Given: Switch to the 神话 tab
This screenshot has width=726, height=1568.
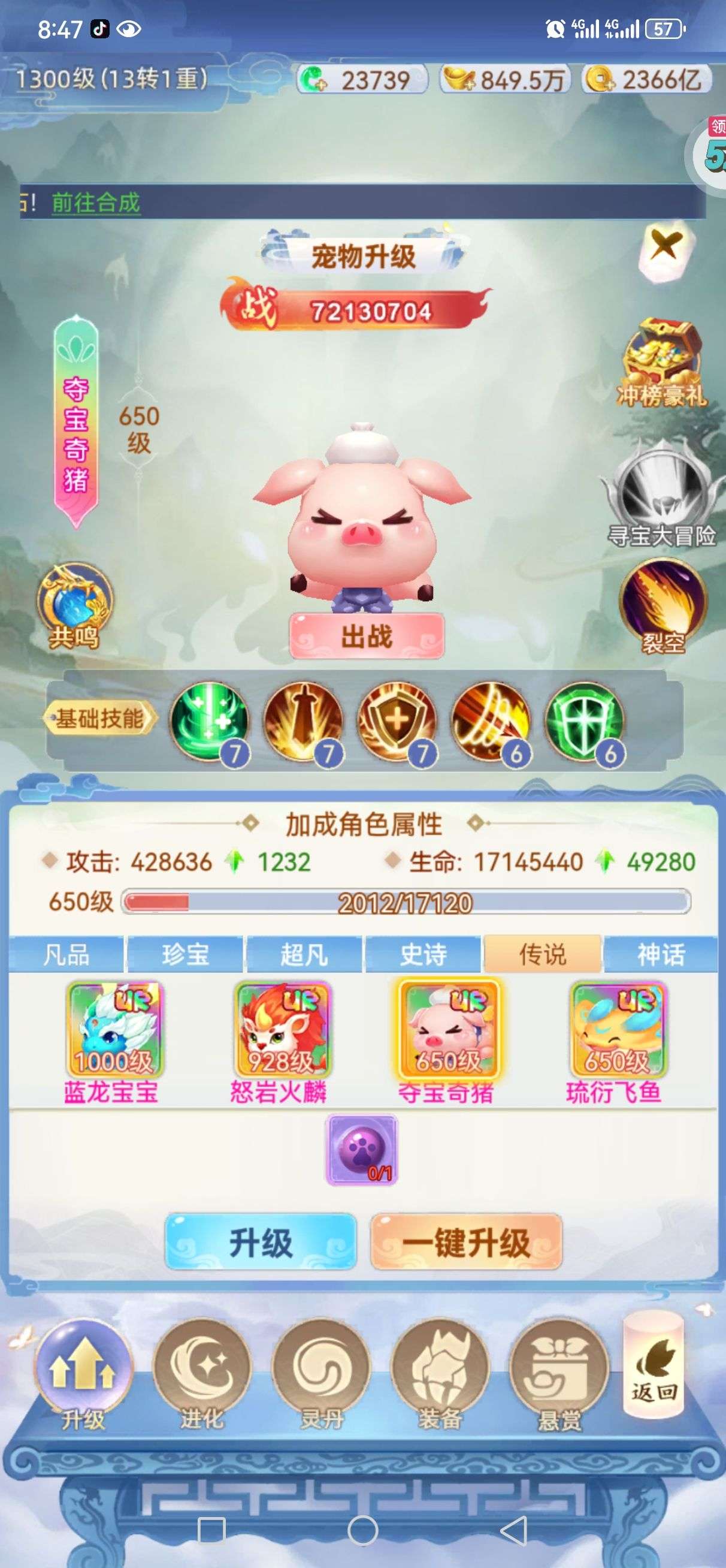Looking at the screenshot, I should click(x=661, y=954).
